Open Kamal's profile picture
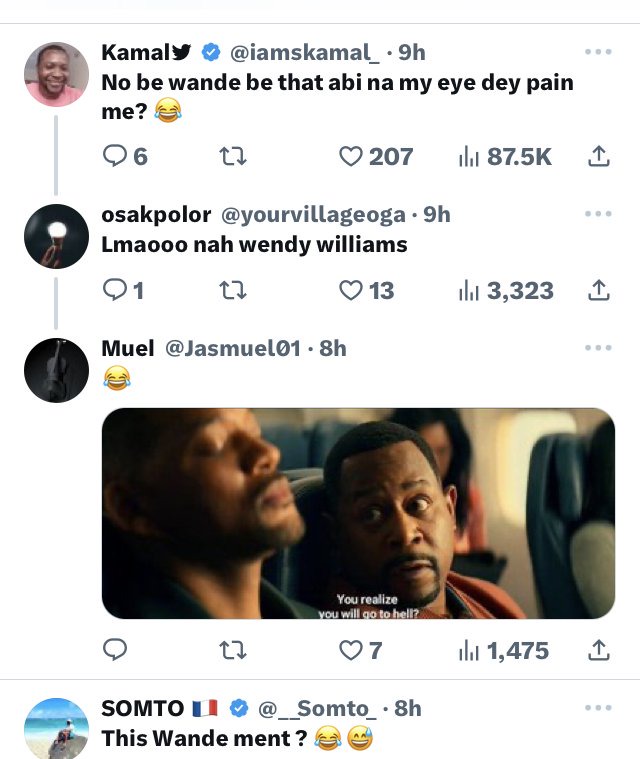640x759 pixels. pos(57,74)
